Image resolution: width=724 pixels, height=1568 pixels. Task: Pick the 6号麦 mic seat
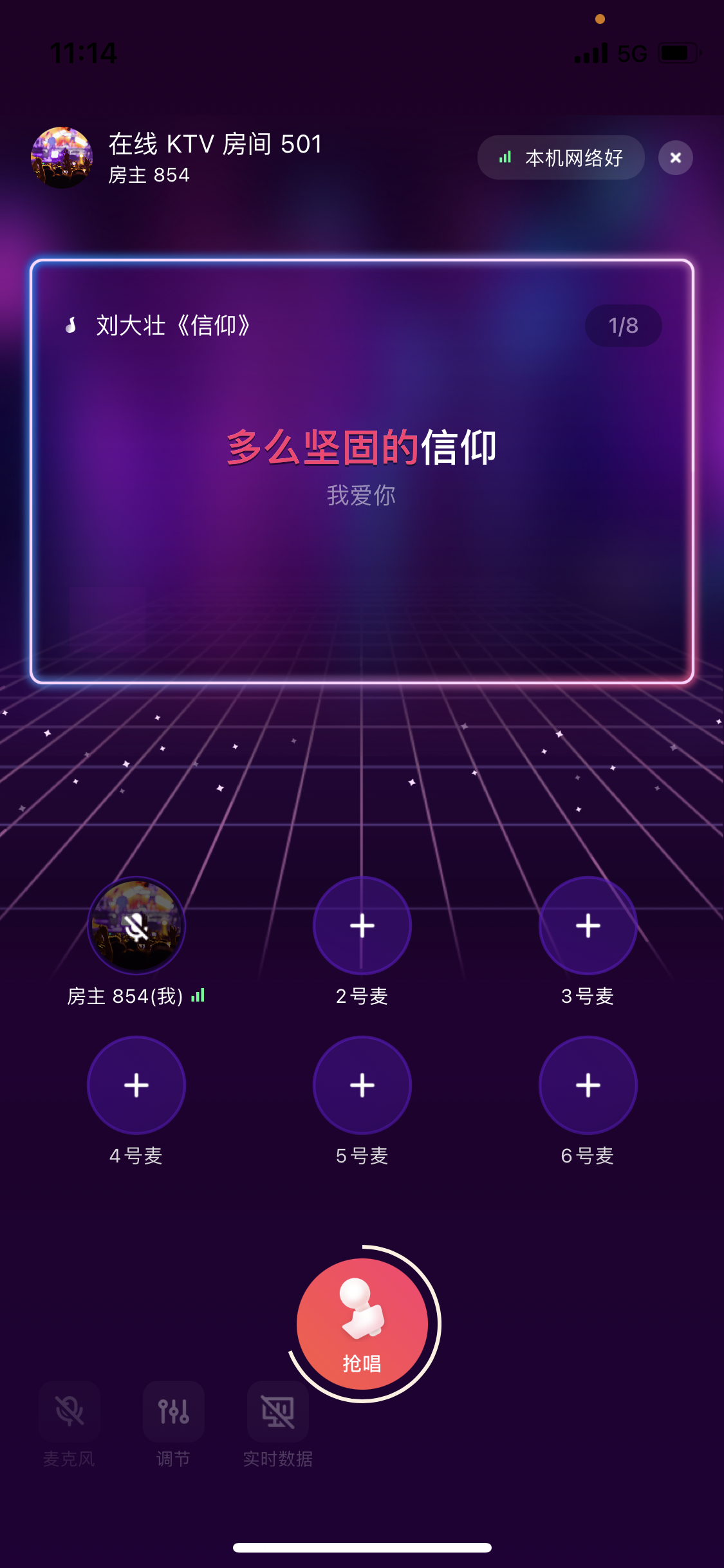coord(588,1085)
